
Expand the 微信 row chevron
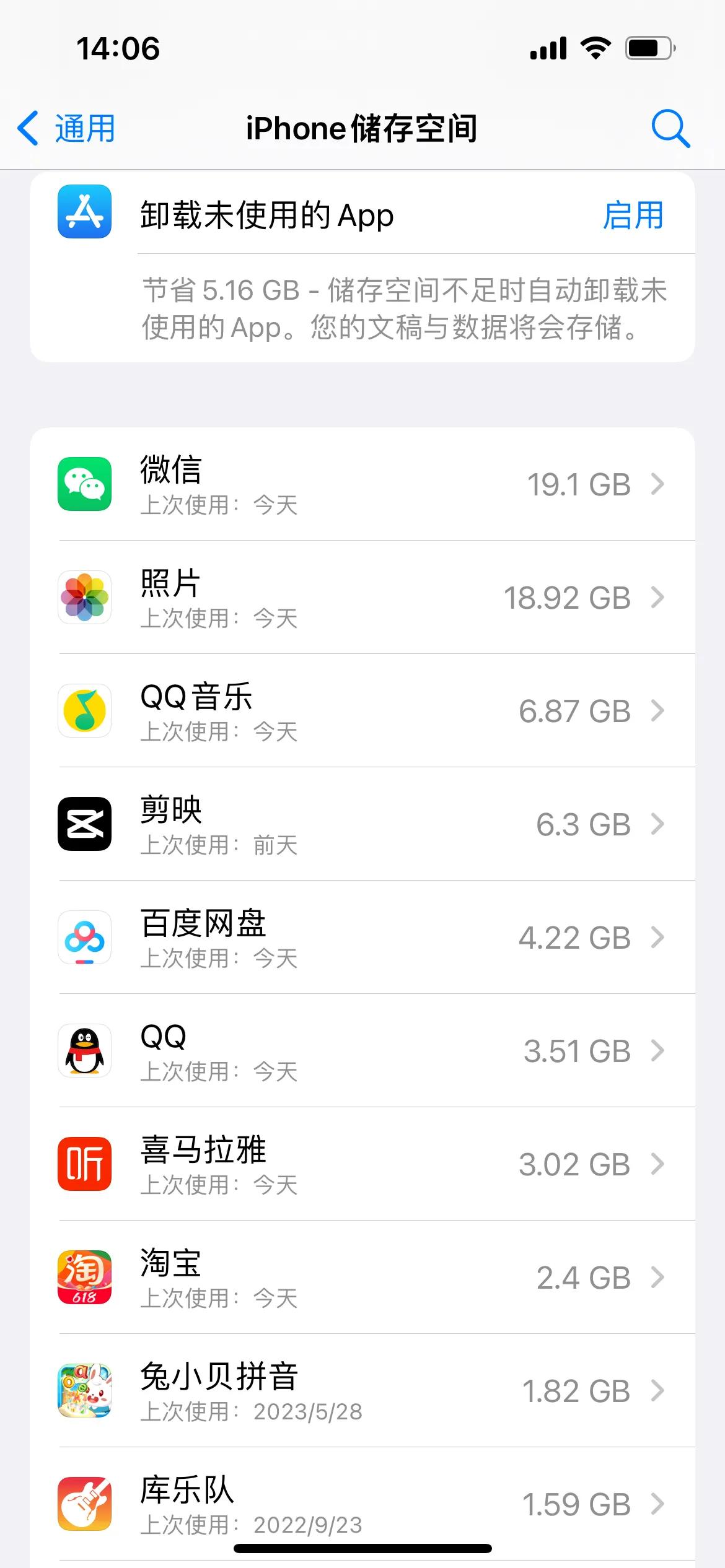tap(658, 485)
